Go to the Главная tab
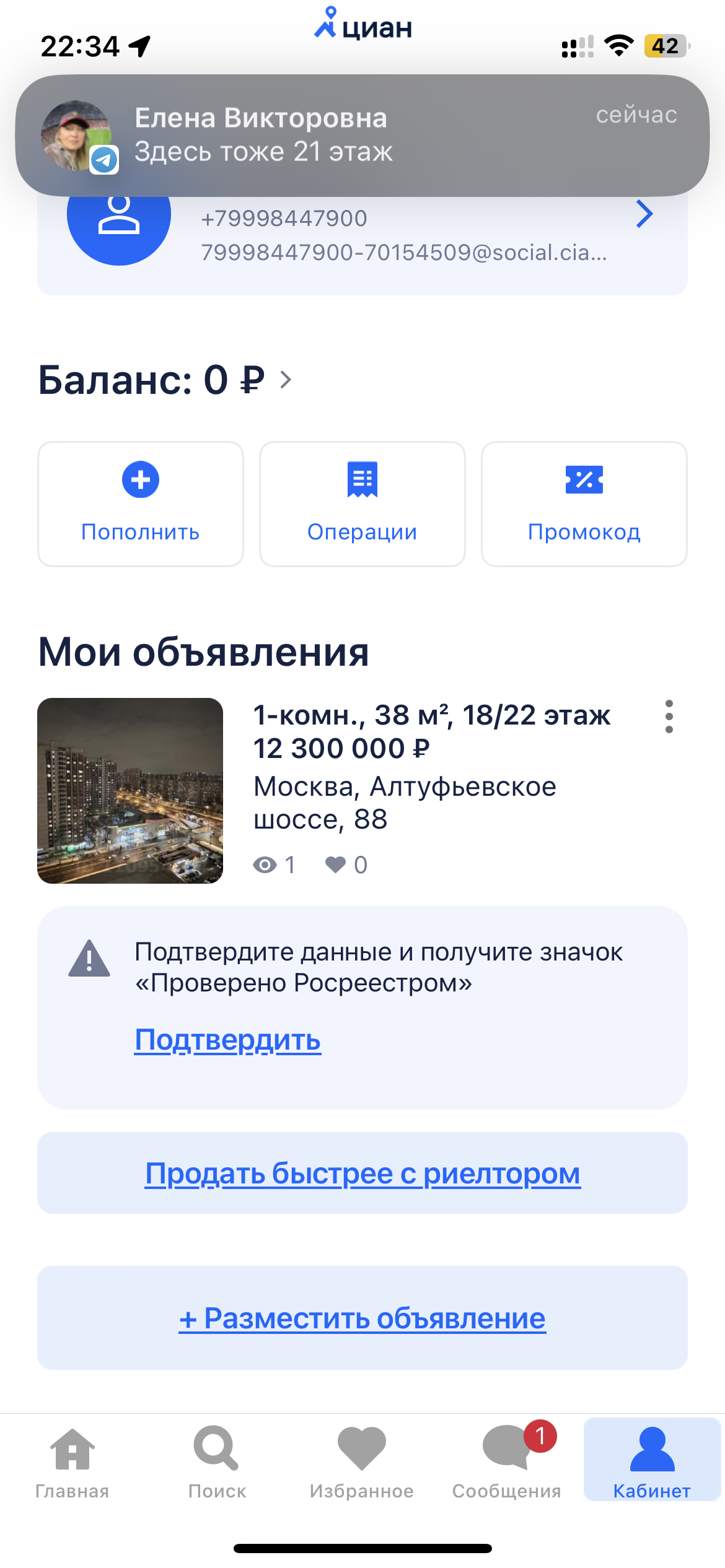The height and width of the screenshot is (1568, 725). (72, 1463)
